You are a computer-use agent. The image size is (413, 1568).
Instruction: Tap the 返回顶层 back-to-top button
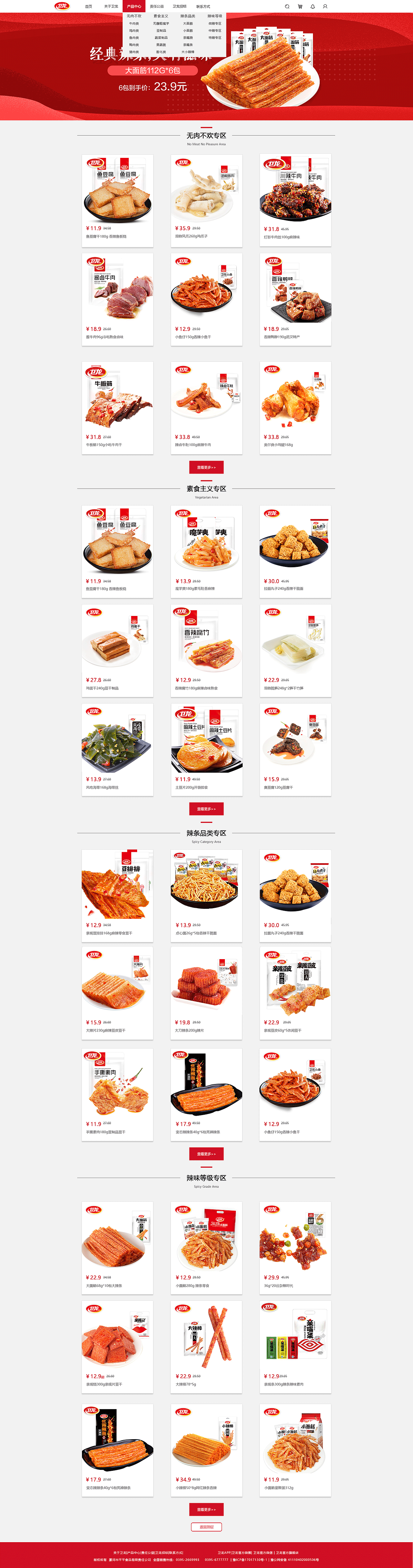pyautogui.click(x=206, y=1527)
